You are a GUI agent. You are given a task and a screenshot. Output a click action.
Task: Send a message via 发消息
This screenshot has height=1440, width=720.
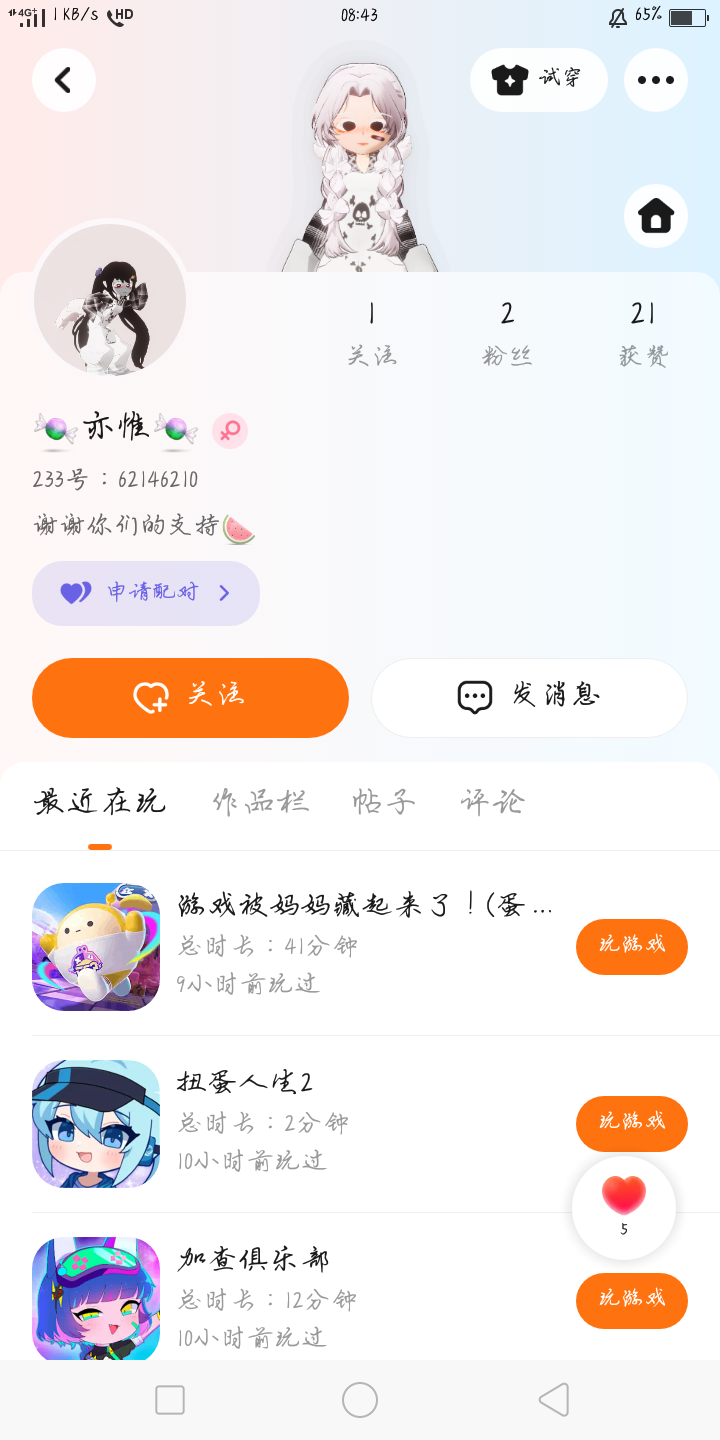[529, 697]
